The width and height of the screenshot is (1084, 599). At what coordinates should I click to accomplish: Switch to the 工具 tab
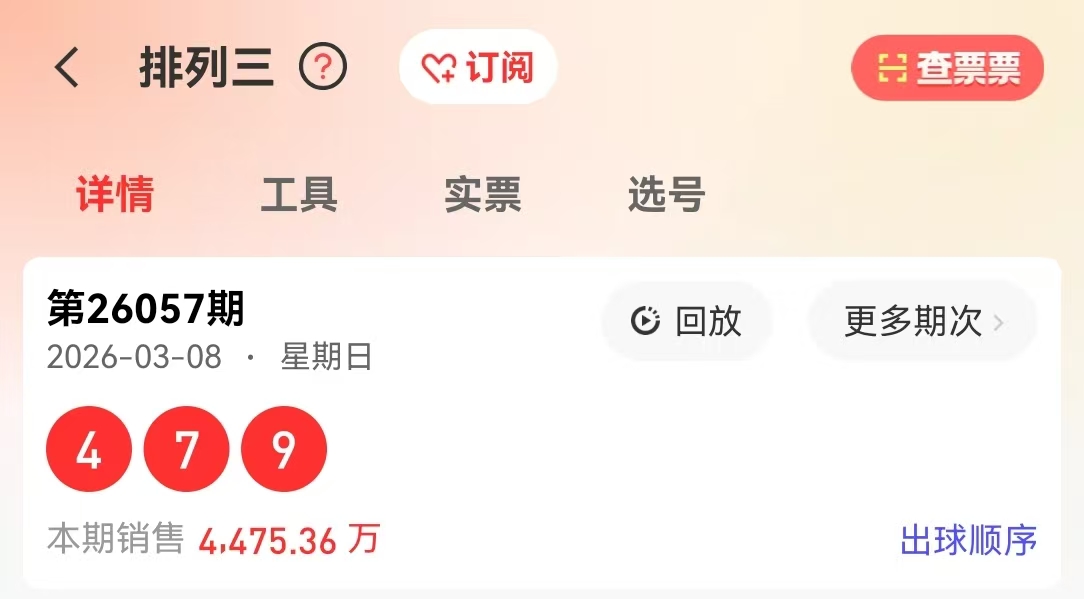pos(299,195)
